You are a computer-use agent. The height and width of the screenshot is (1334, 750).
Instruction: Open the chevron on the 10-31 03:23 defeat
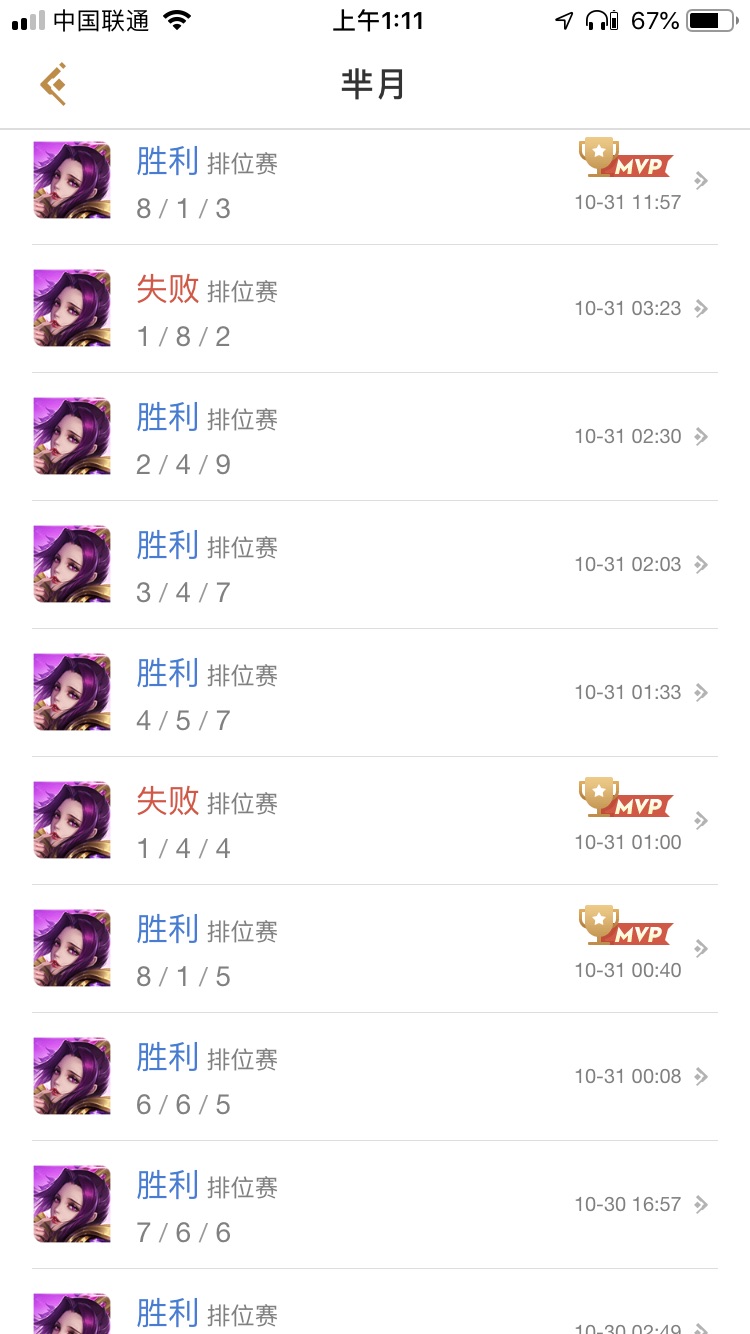[701, 308]
